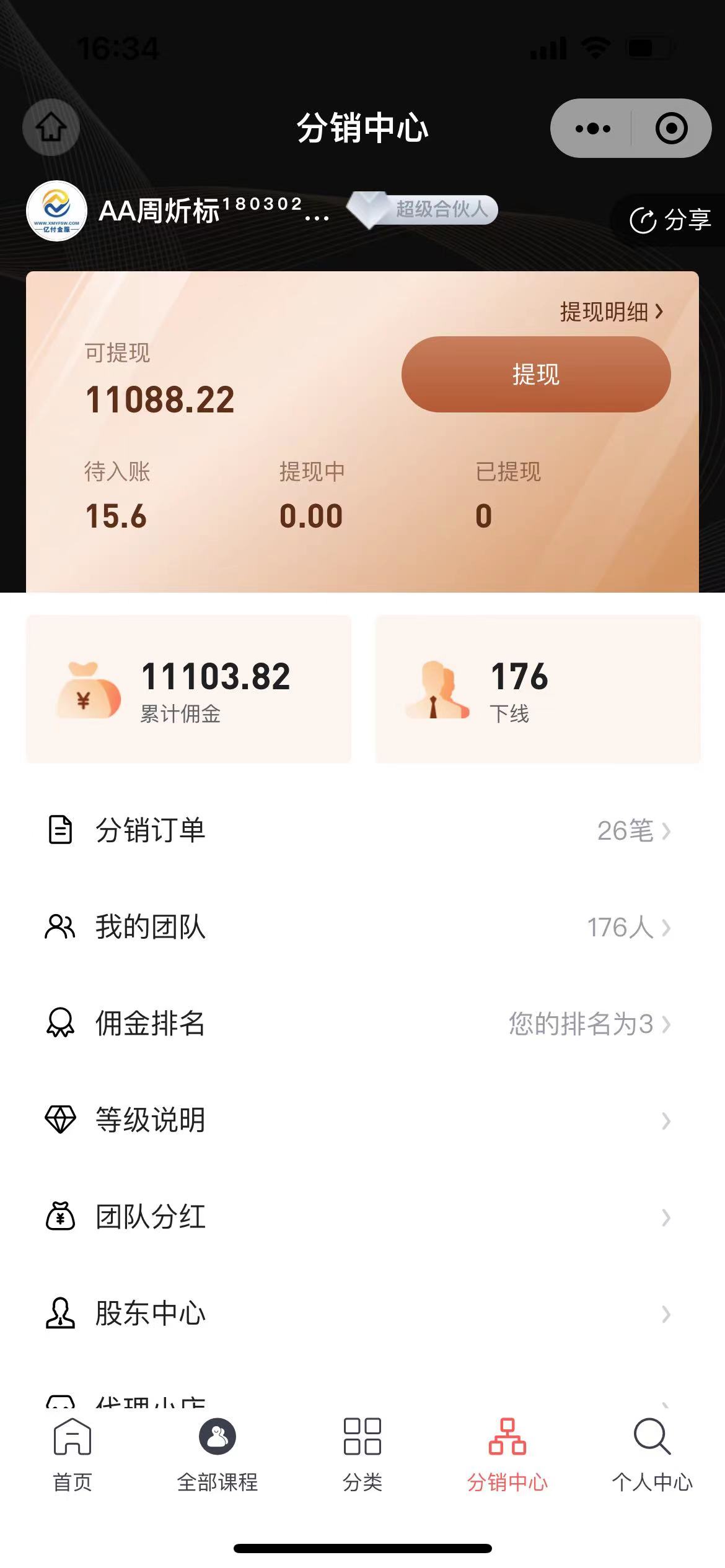Switch to the 分类 tab

(x=362, y=1453)
